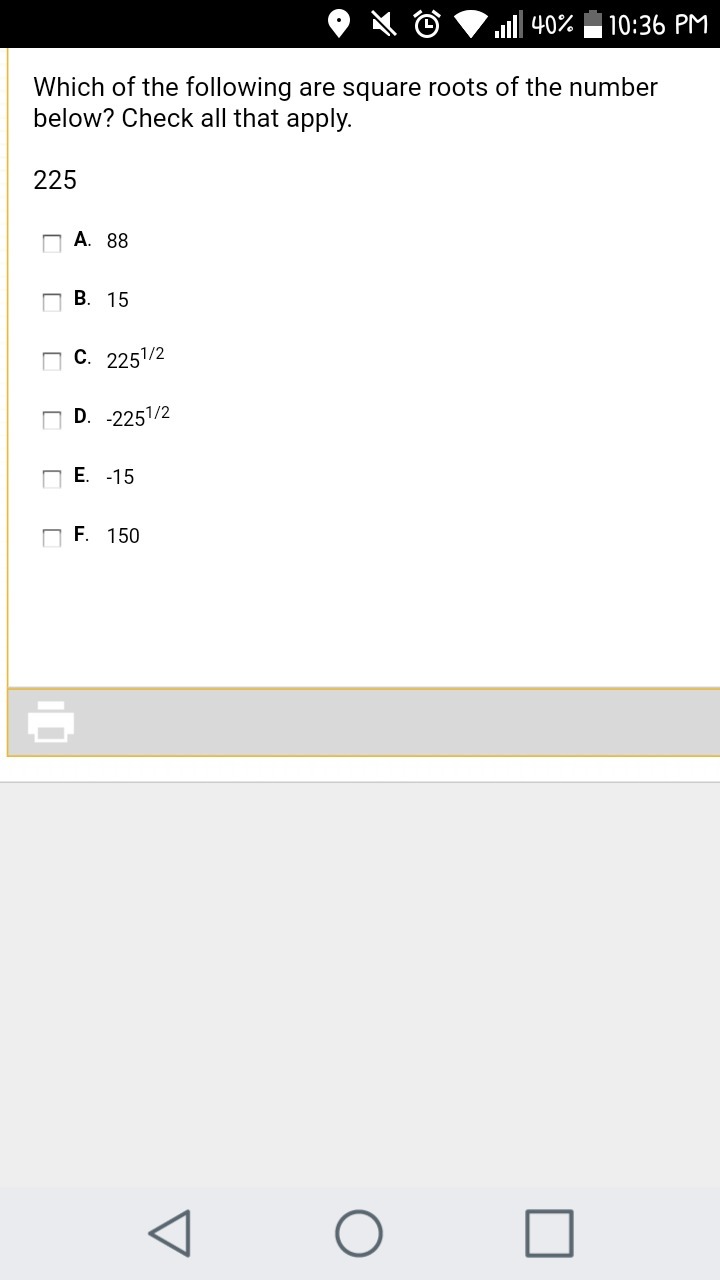This screenshot has width=720, height=1280.
Task: Tap the printer icon to print question
Action: click(51, 722)
